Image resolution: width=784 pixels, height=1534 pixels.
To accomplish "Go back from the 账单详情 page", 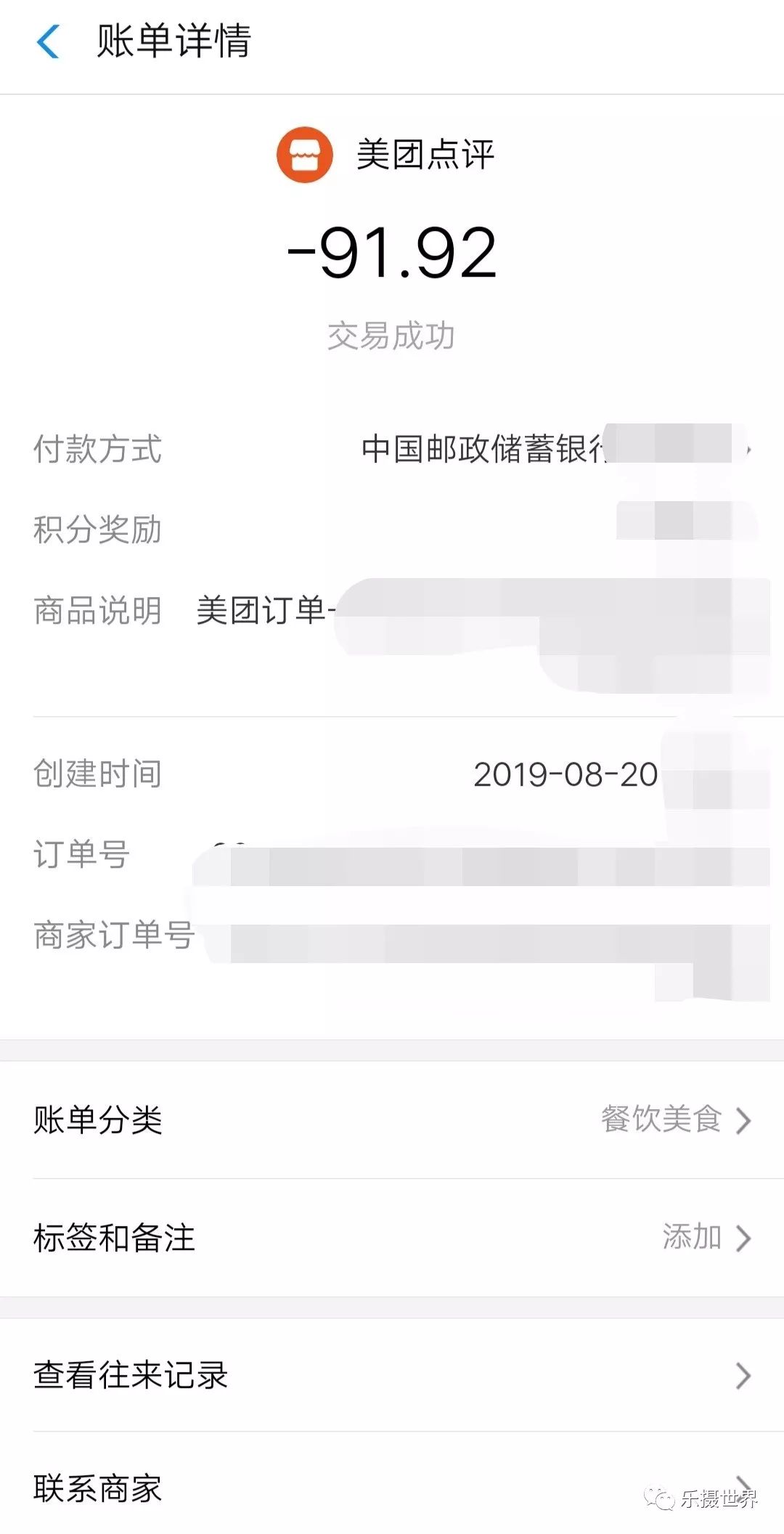I will click(x=48, y=41).
